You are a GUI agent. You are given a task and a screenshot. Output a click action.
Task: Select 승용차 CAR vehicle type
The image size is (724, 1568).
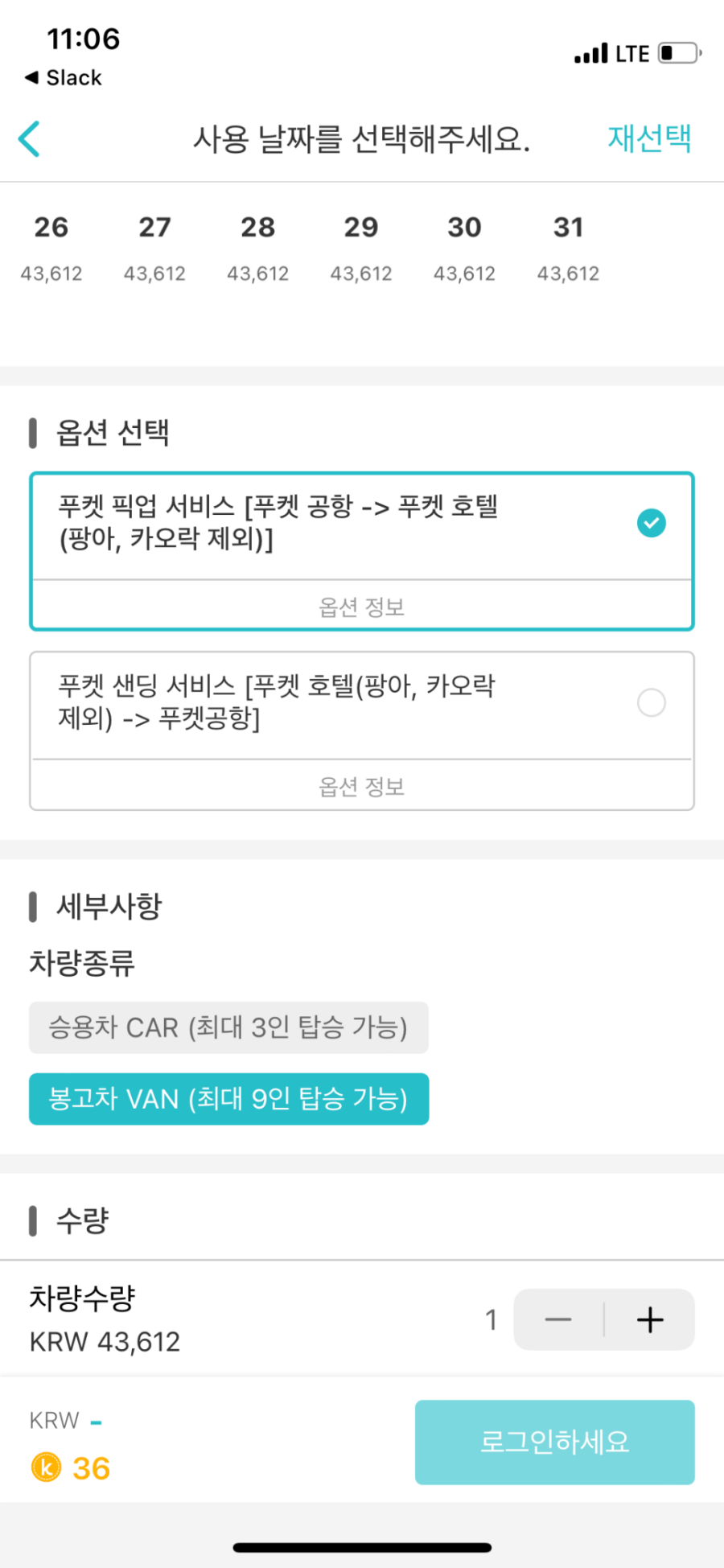point(228,1027)
